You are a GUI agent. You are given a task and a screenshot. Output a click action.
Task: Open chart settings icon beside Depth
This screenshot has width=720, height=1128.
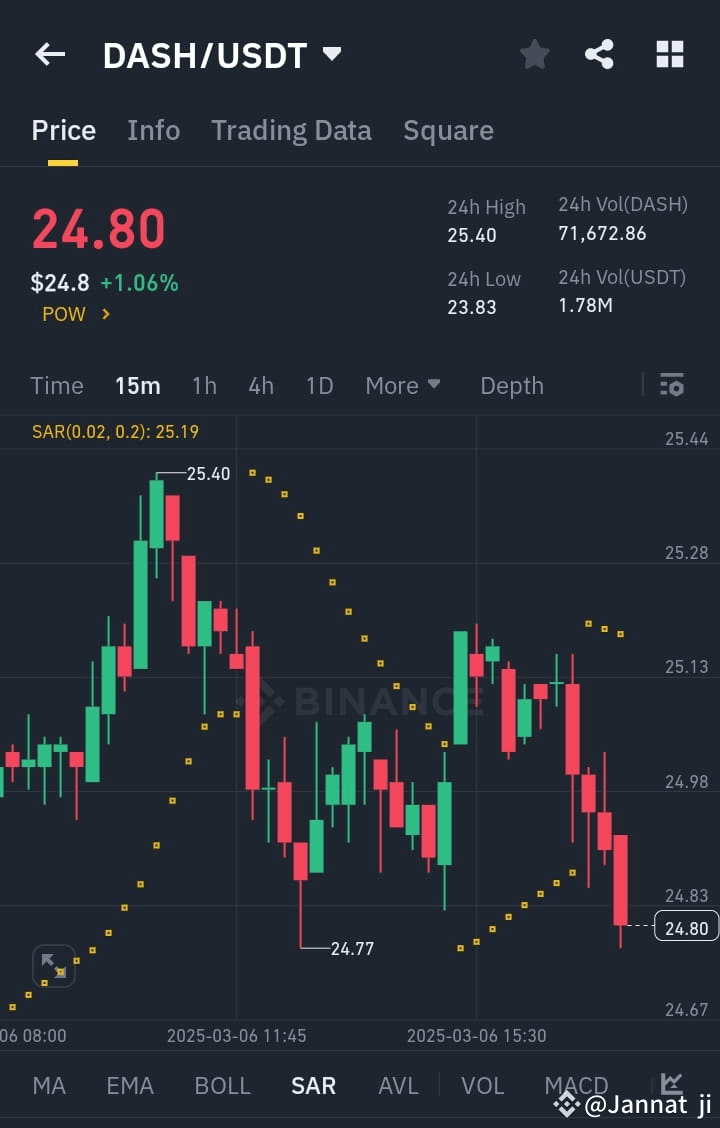[x=671, y=385]
